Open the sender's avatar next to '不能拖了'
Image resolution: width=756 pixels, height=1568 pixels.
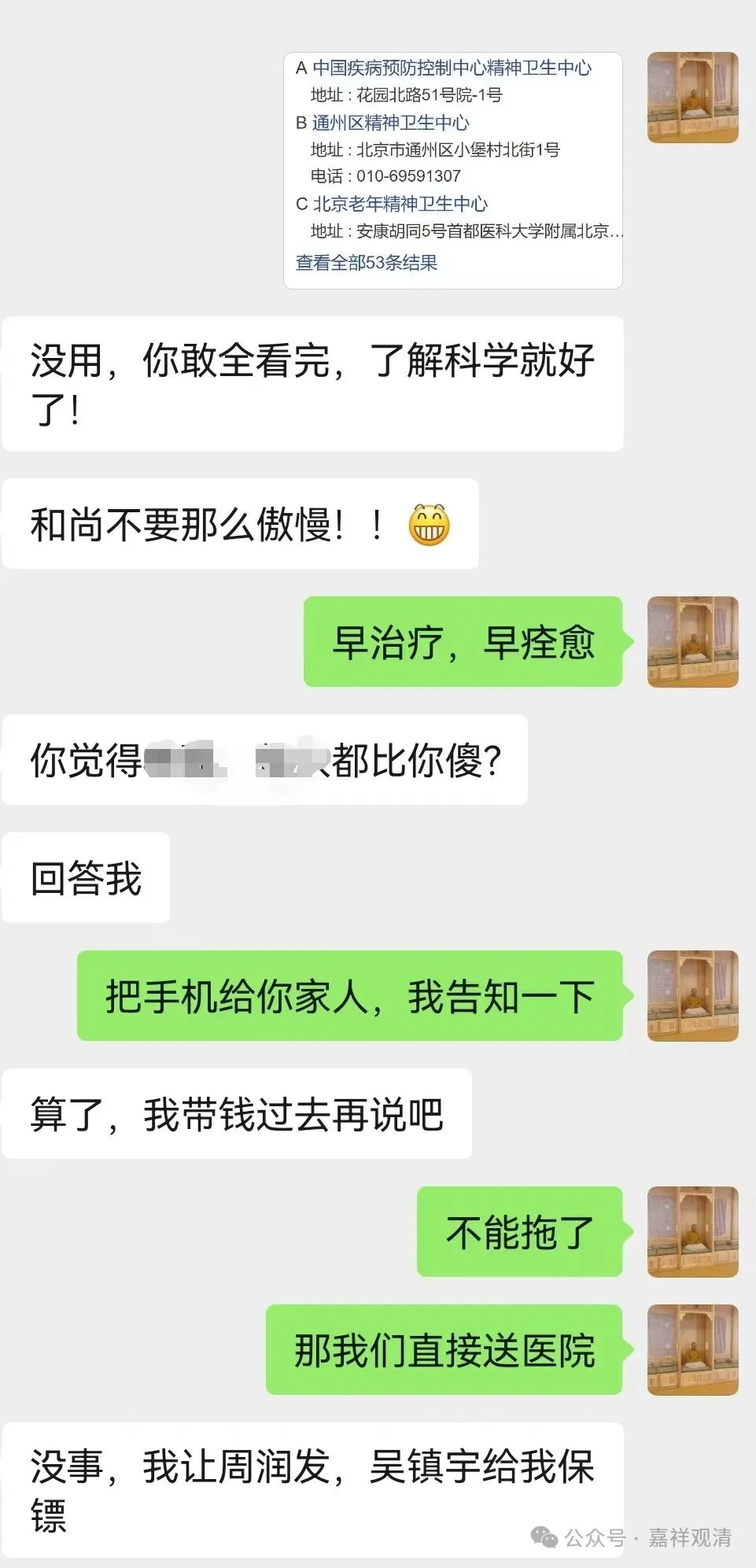point(692,1231)
